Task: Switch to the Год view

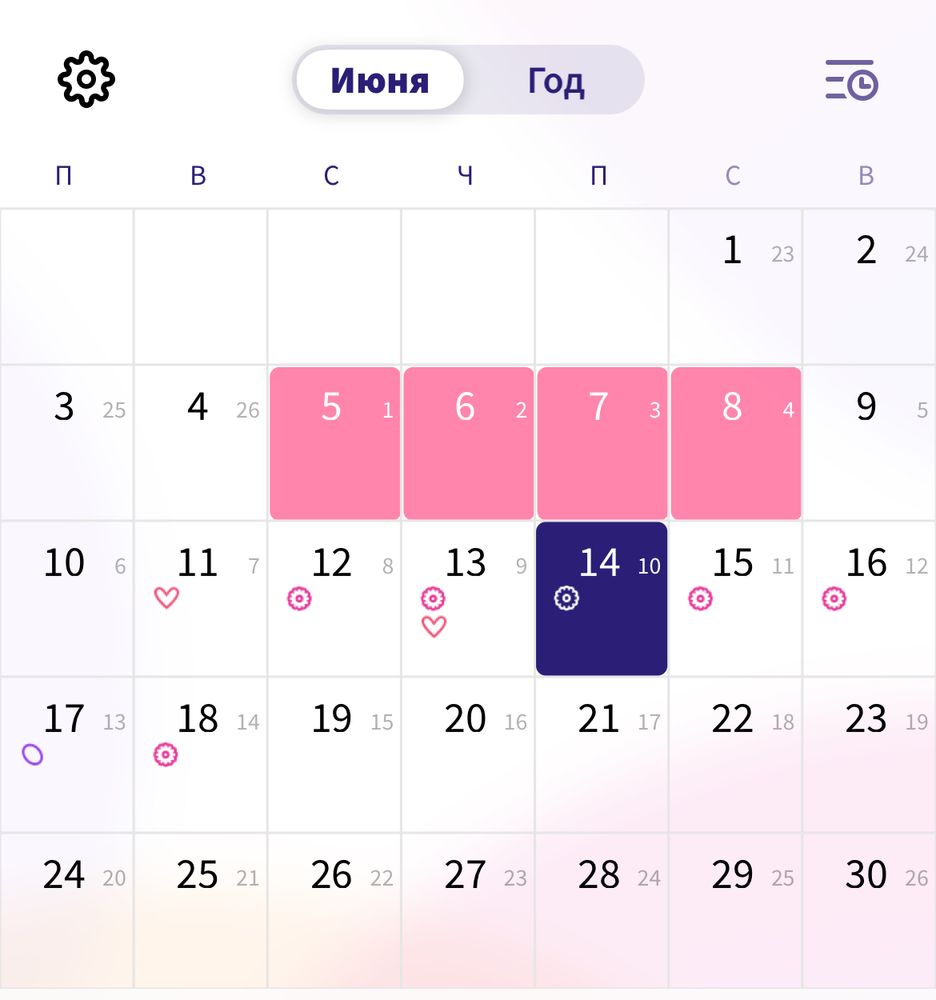Action: tap(556, 80)
